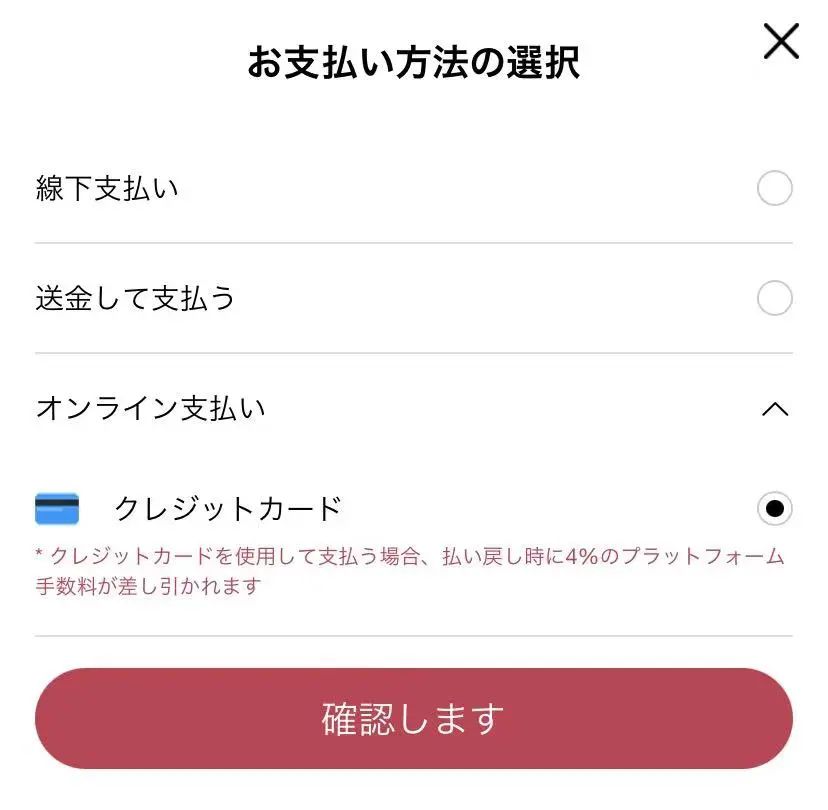Viewport: 828px width, 810px height.
Task: Collapse the オンライン支払い section
Action: pos(775,409)
